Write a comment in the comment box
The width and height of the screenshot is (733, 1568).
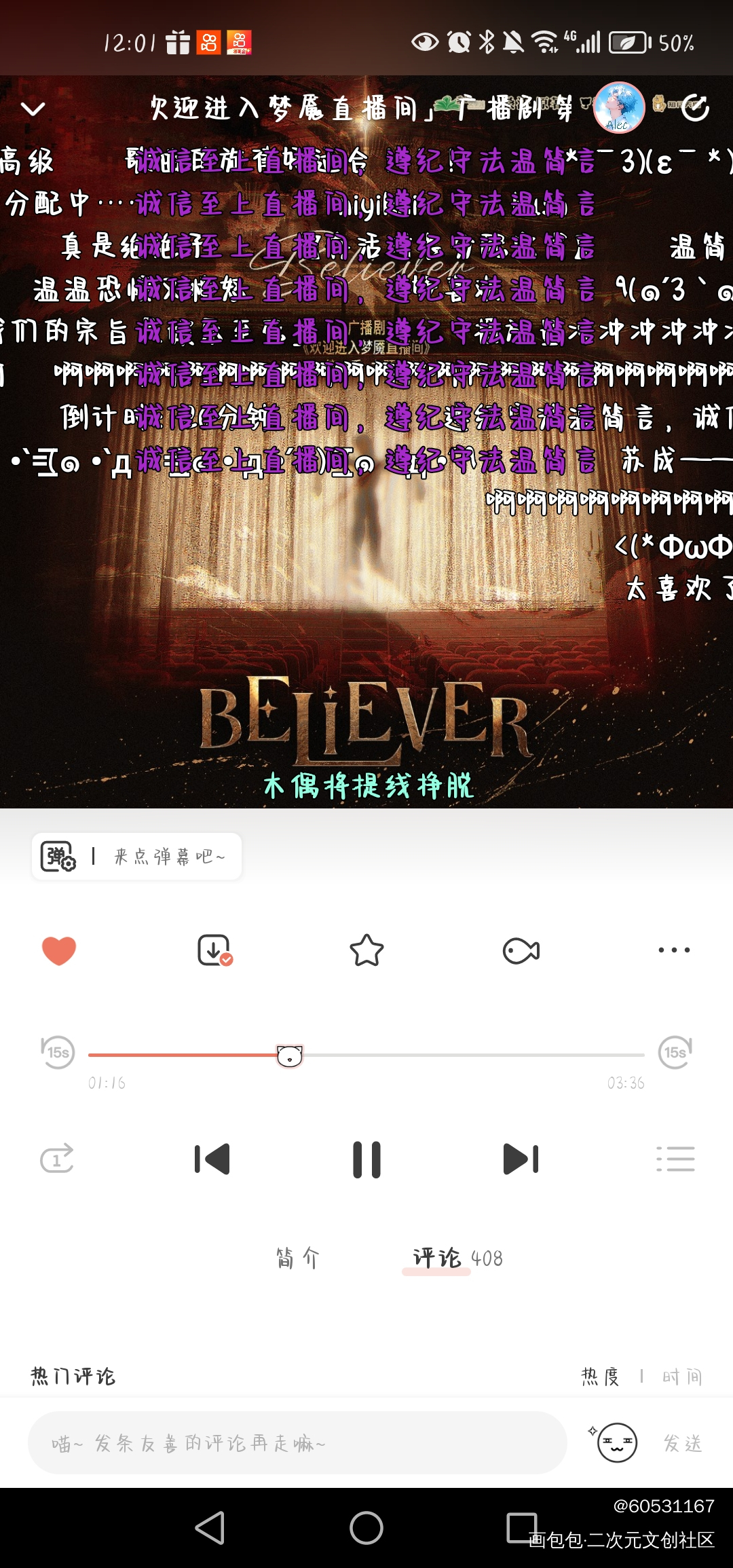[x=297, y=1443]
